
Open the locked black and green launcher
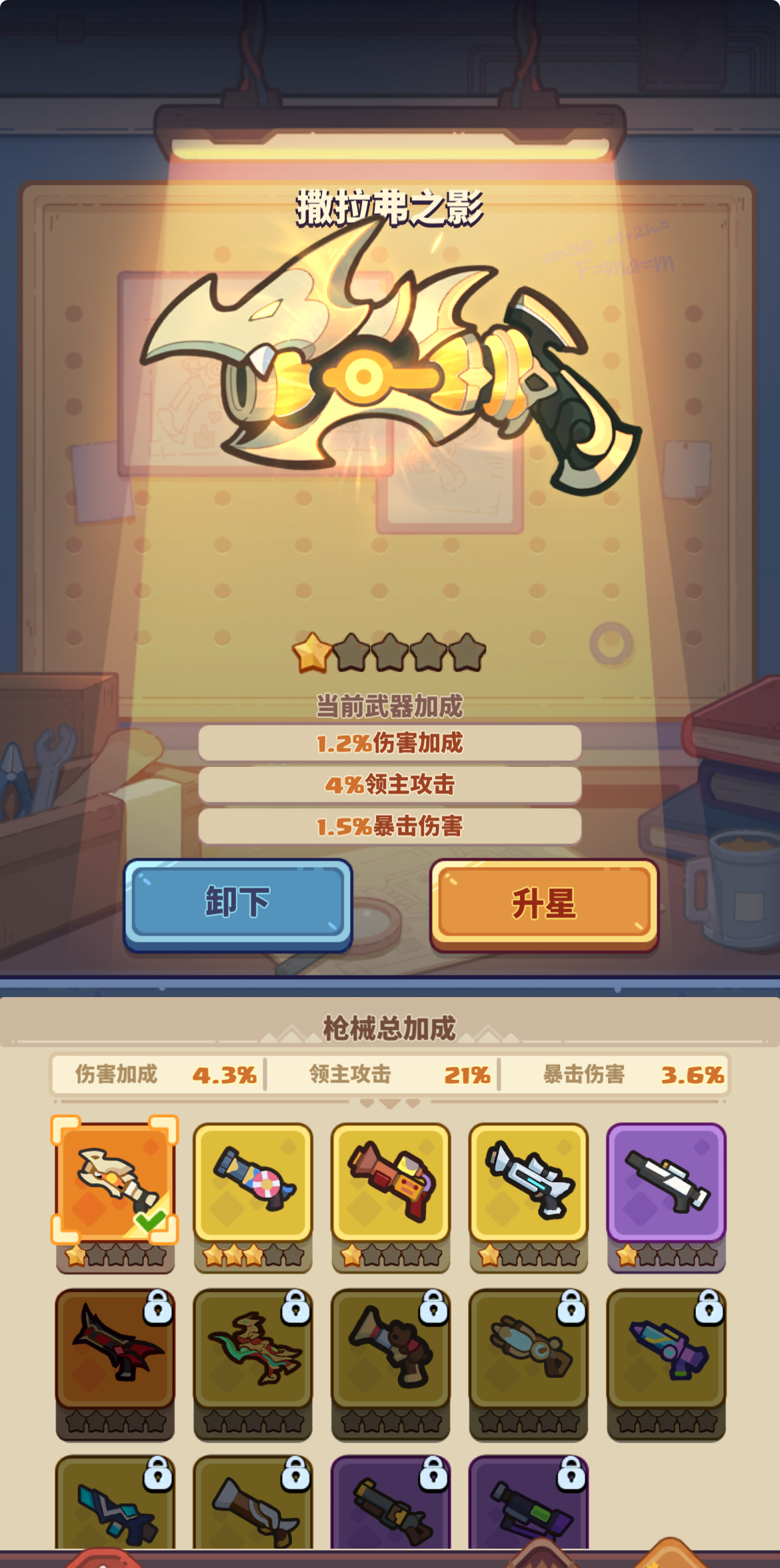click(529, 1507)
